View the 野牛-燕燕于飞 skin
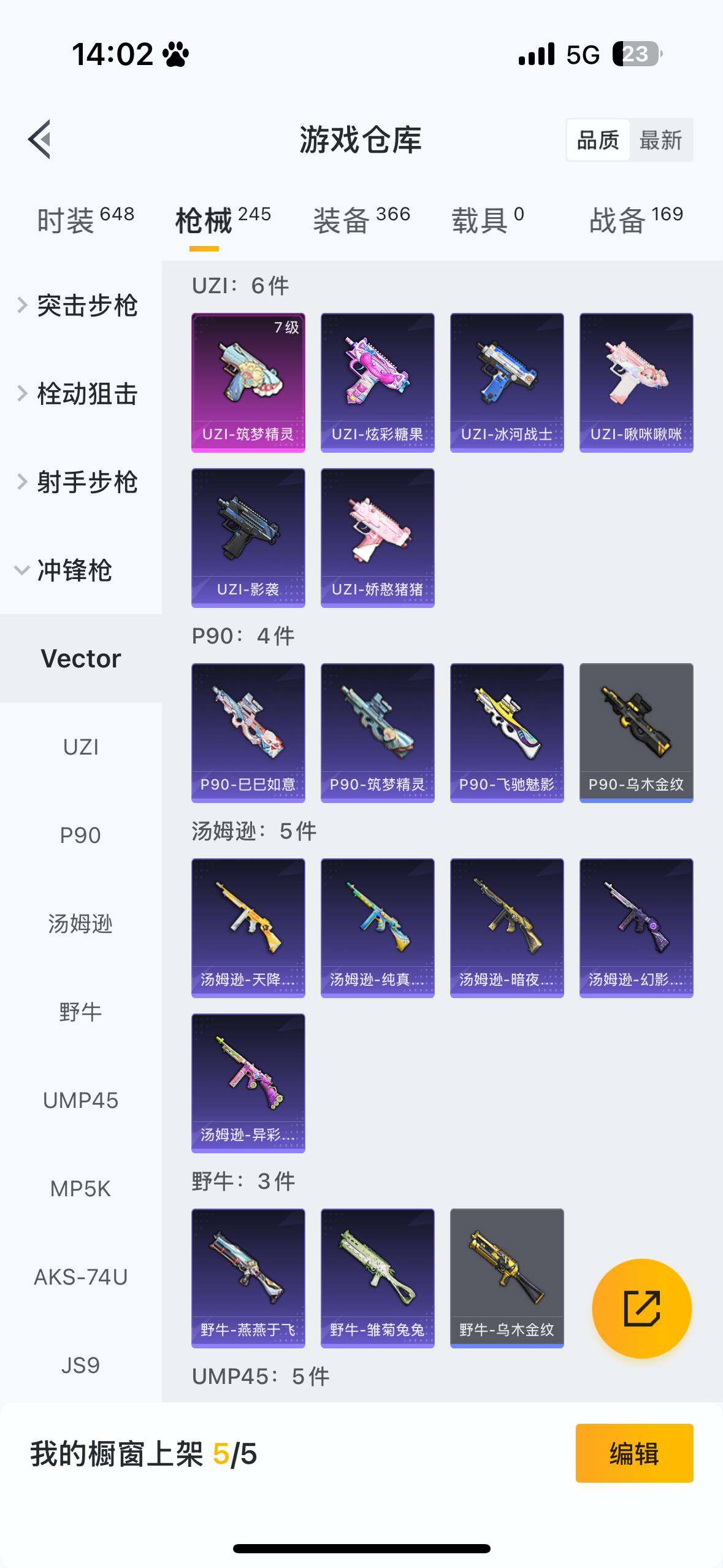The image size is (723, 1568). pyautogui.click(x=248, y=1278)
